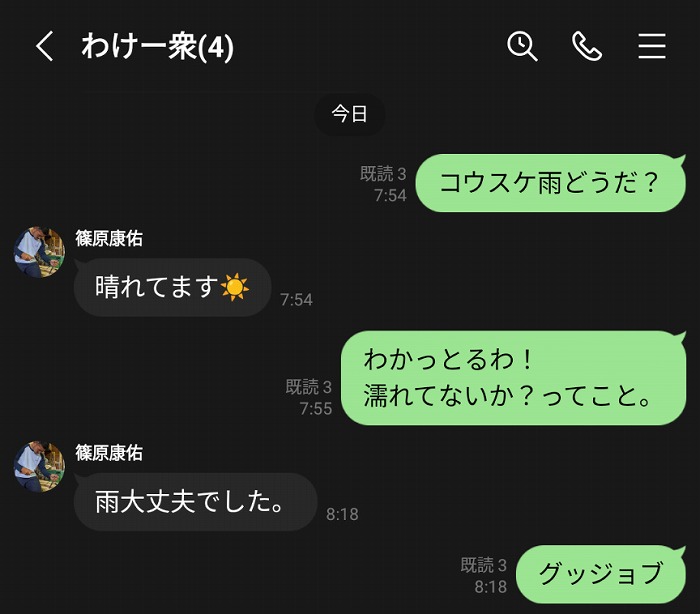Open 篠原康佑's avatar beside 晴れてます

(39, 252)
